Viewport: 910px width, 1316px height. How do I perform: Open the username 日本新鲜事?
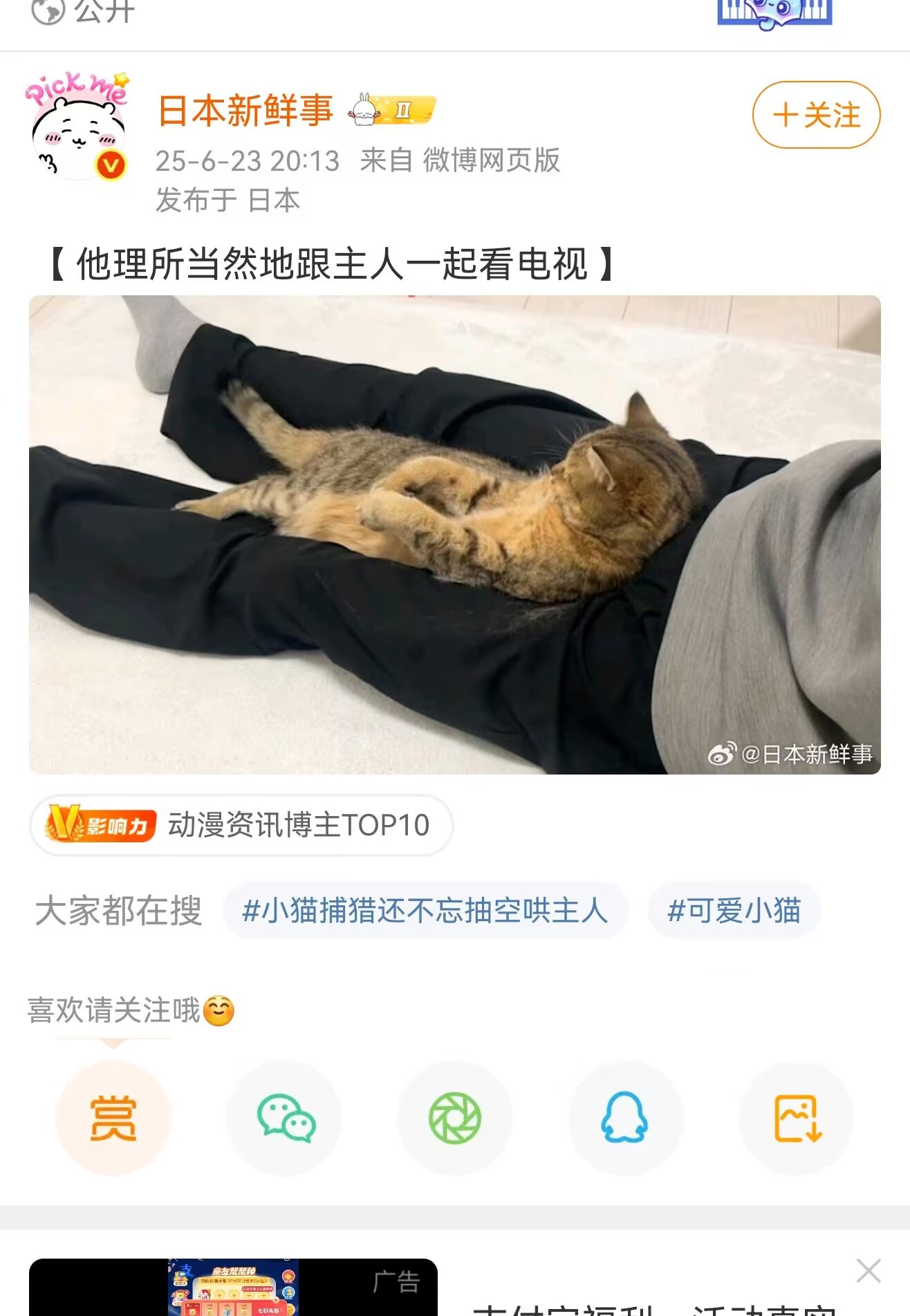(x=245, y=111)
